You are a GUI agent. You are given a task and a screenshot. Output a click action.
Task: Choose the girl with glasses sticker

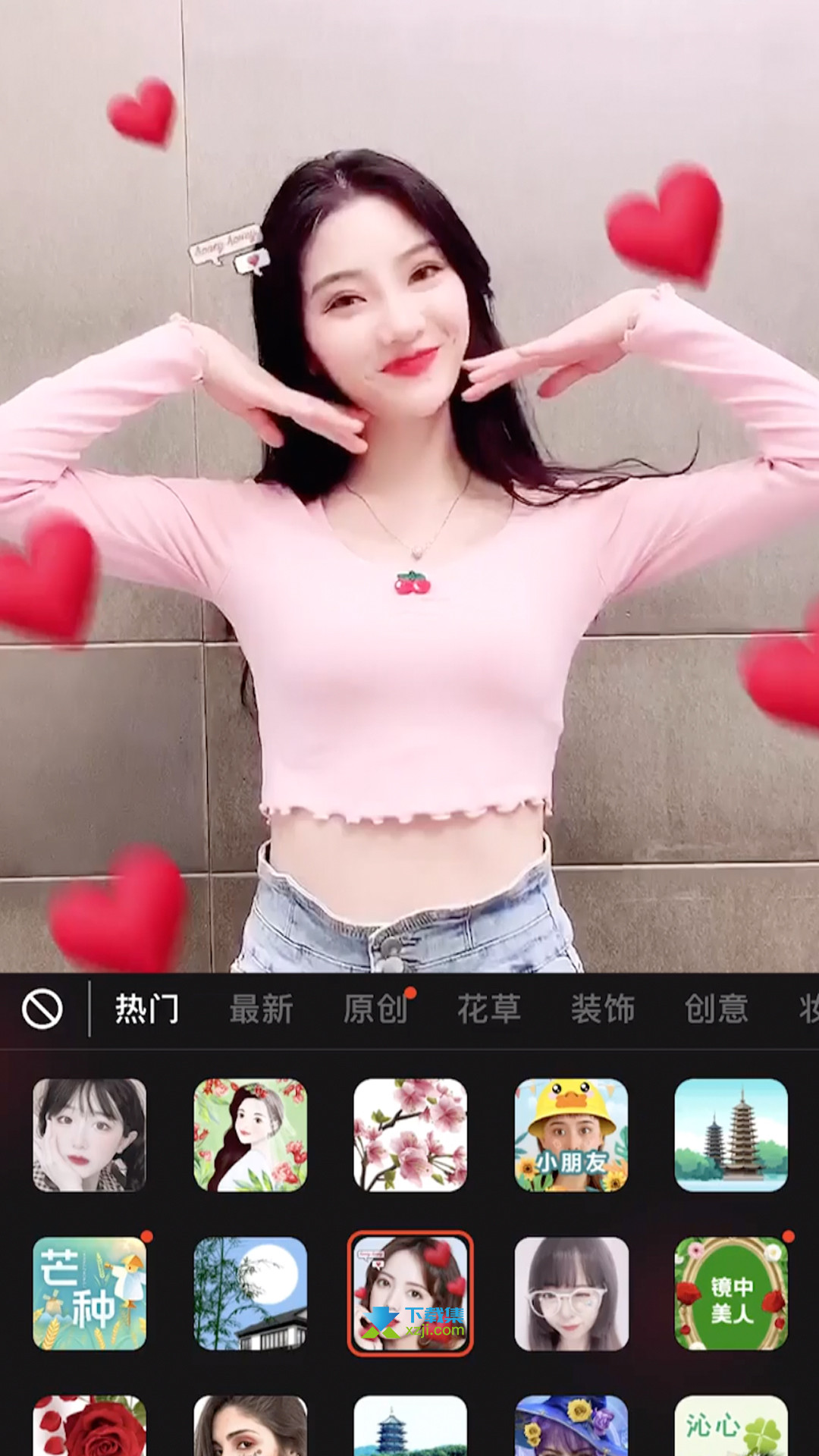click(571, 1294)
